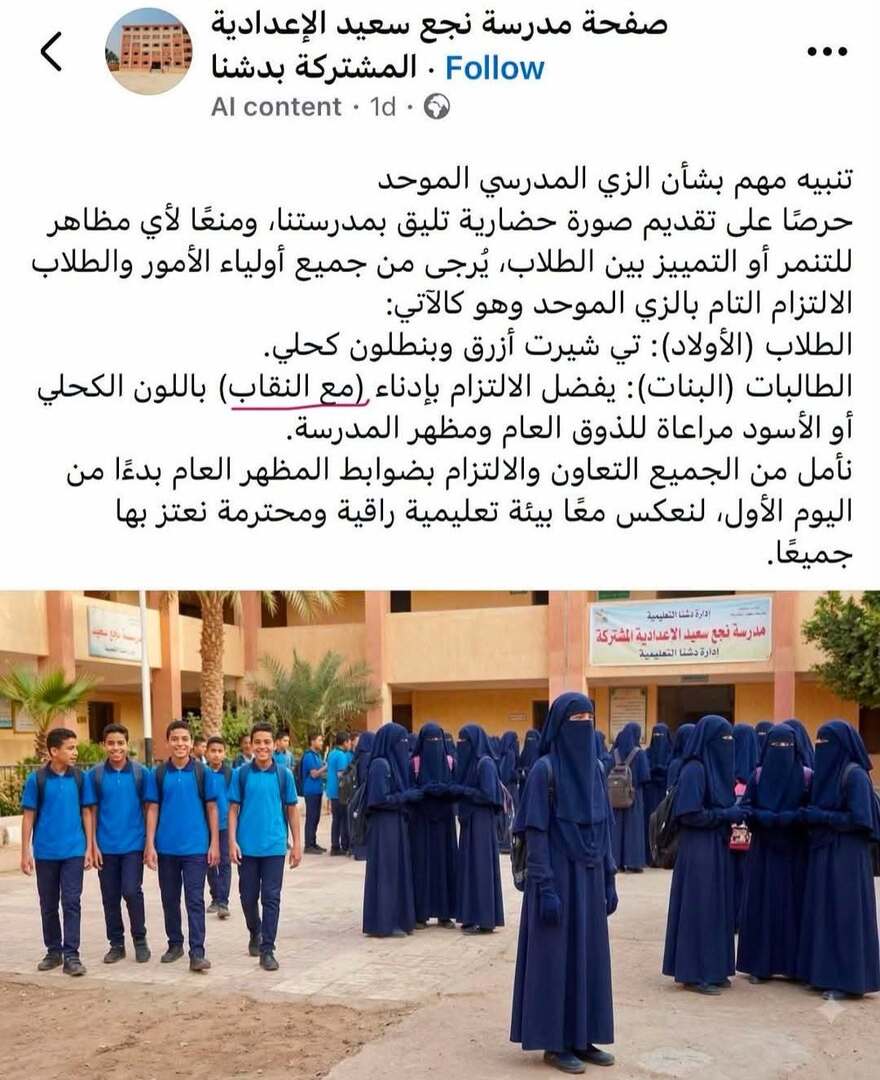
Task: Open the post photo of students
Action: pyautogui.click(x=440, y=835)
